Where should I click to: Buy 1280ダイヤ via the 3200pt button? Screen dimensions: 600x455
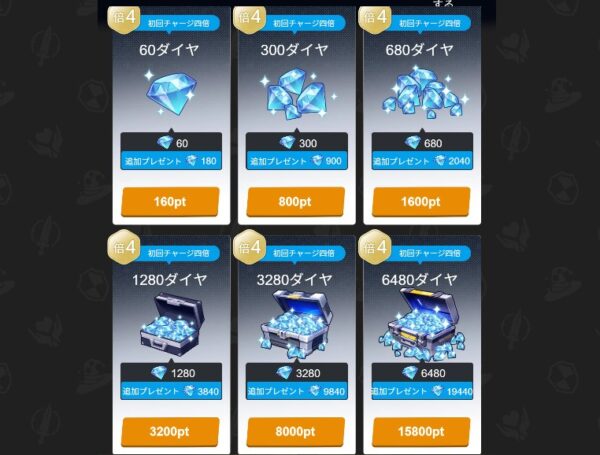pyautogui.click(x=170, y=432)
